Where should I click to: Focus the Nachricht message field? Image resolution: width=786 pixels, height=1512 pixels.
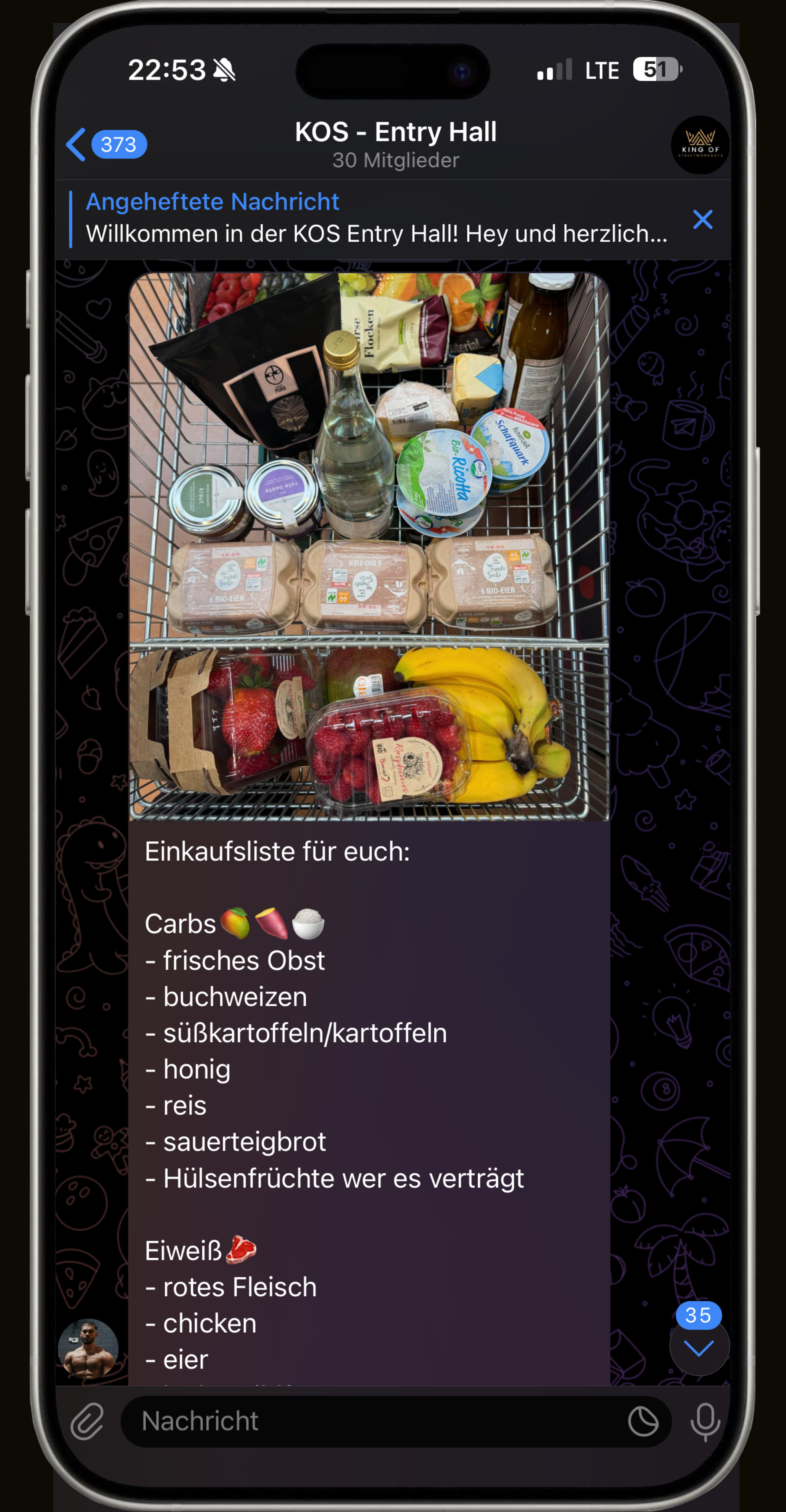375,1421
